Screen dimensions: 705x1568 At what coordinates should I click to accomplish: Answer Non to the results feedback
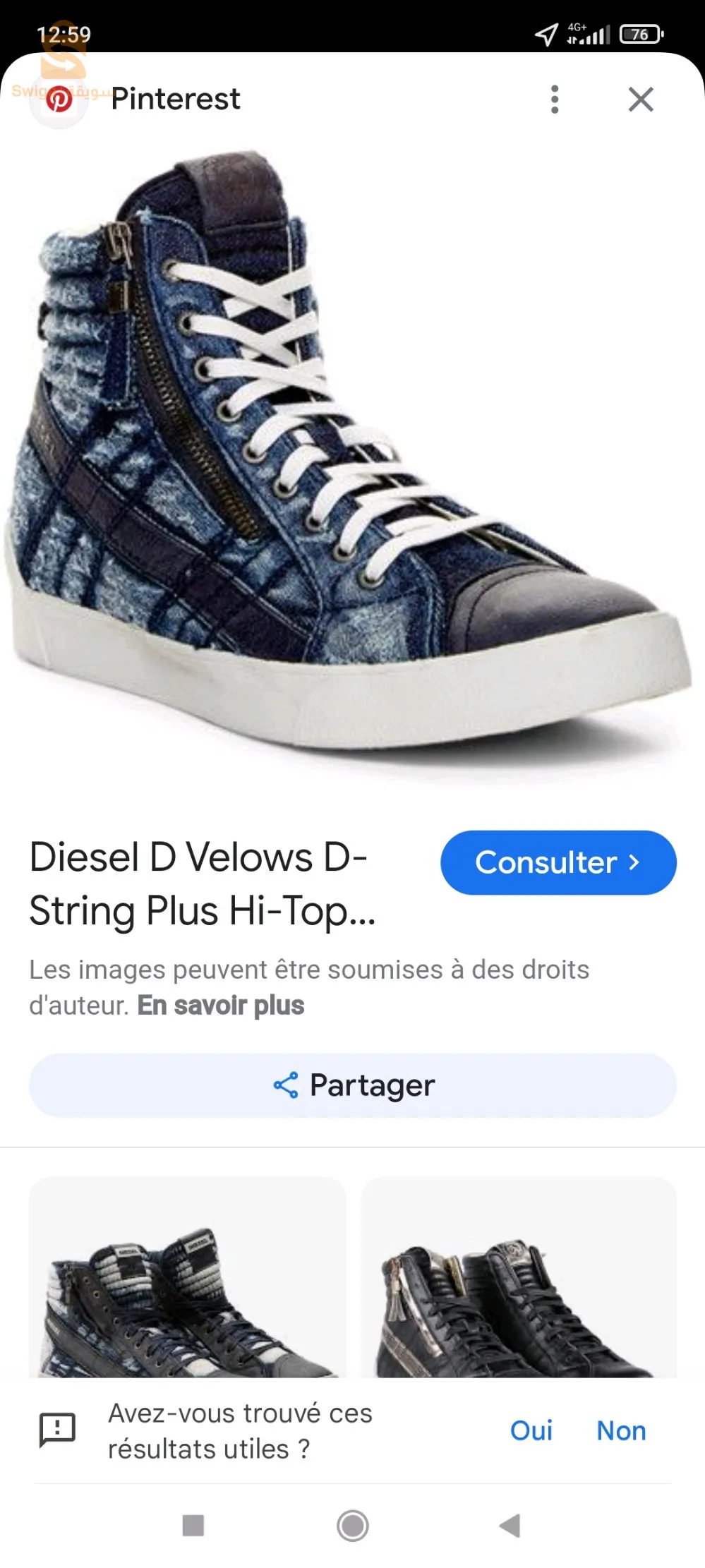pyautogui.click(x=621, y=1430)
